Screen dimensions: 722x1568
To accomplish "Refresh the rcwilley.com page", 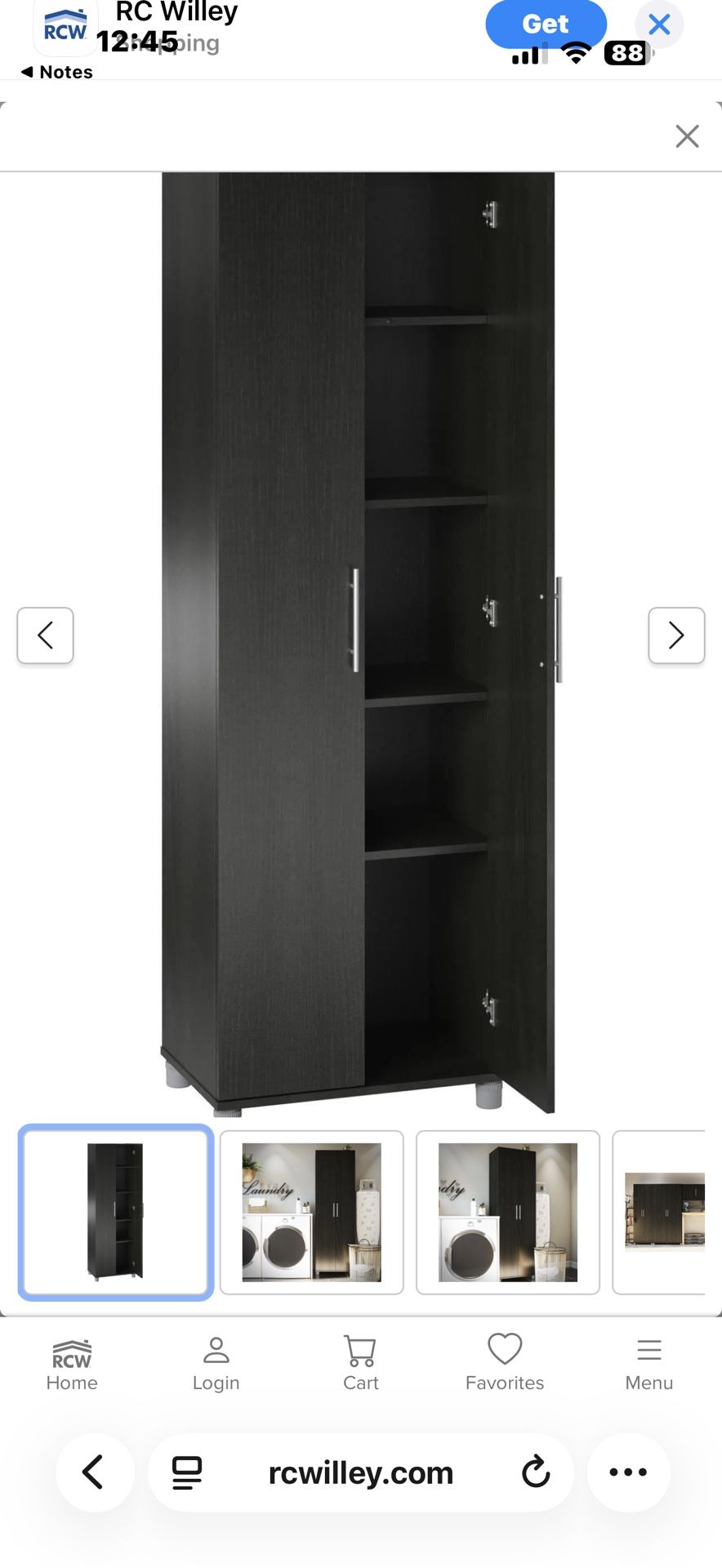I will (535, 1472).
